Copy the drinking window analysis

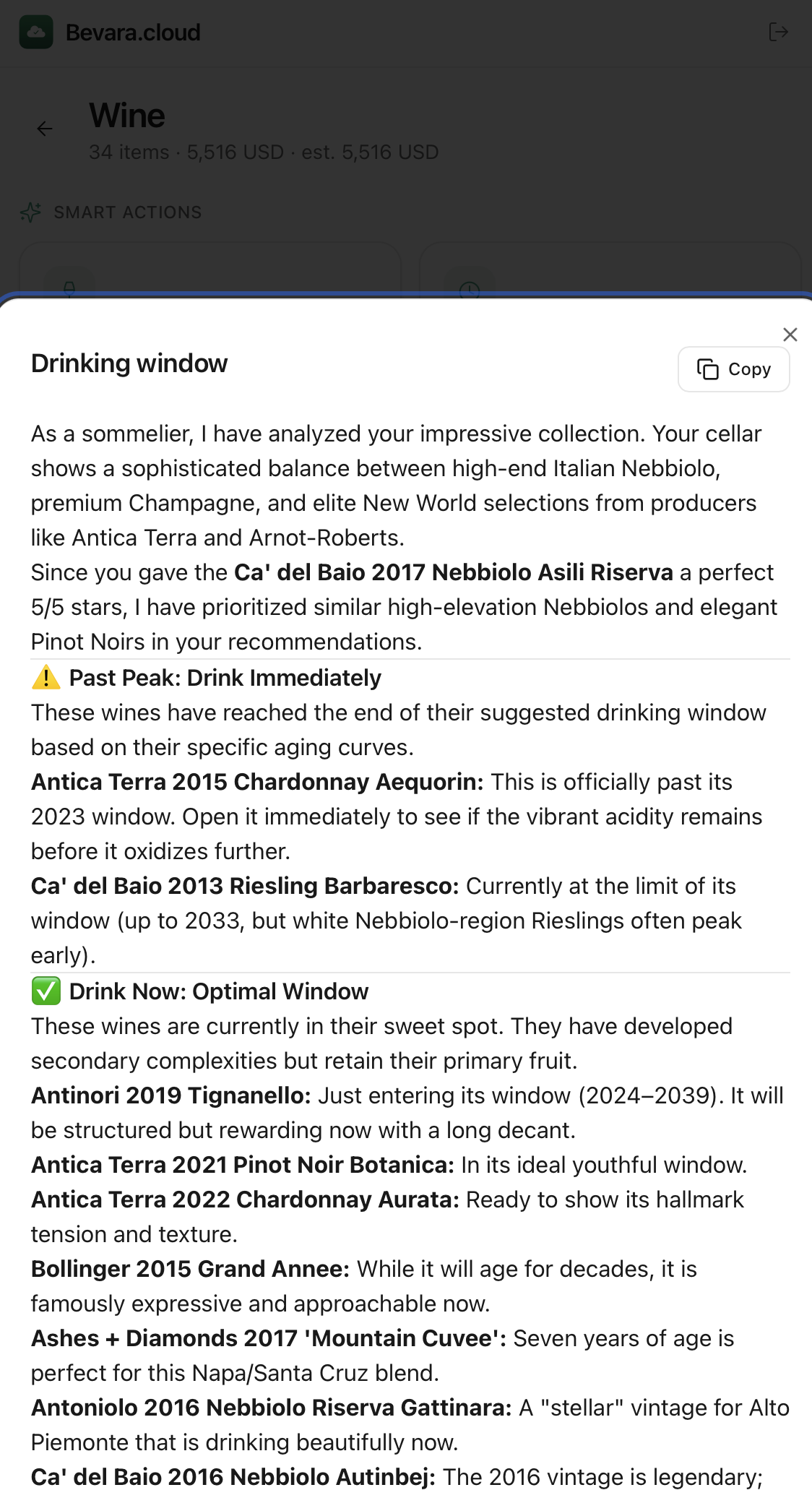[x=733, y=369]
